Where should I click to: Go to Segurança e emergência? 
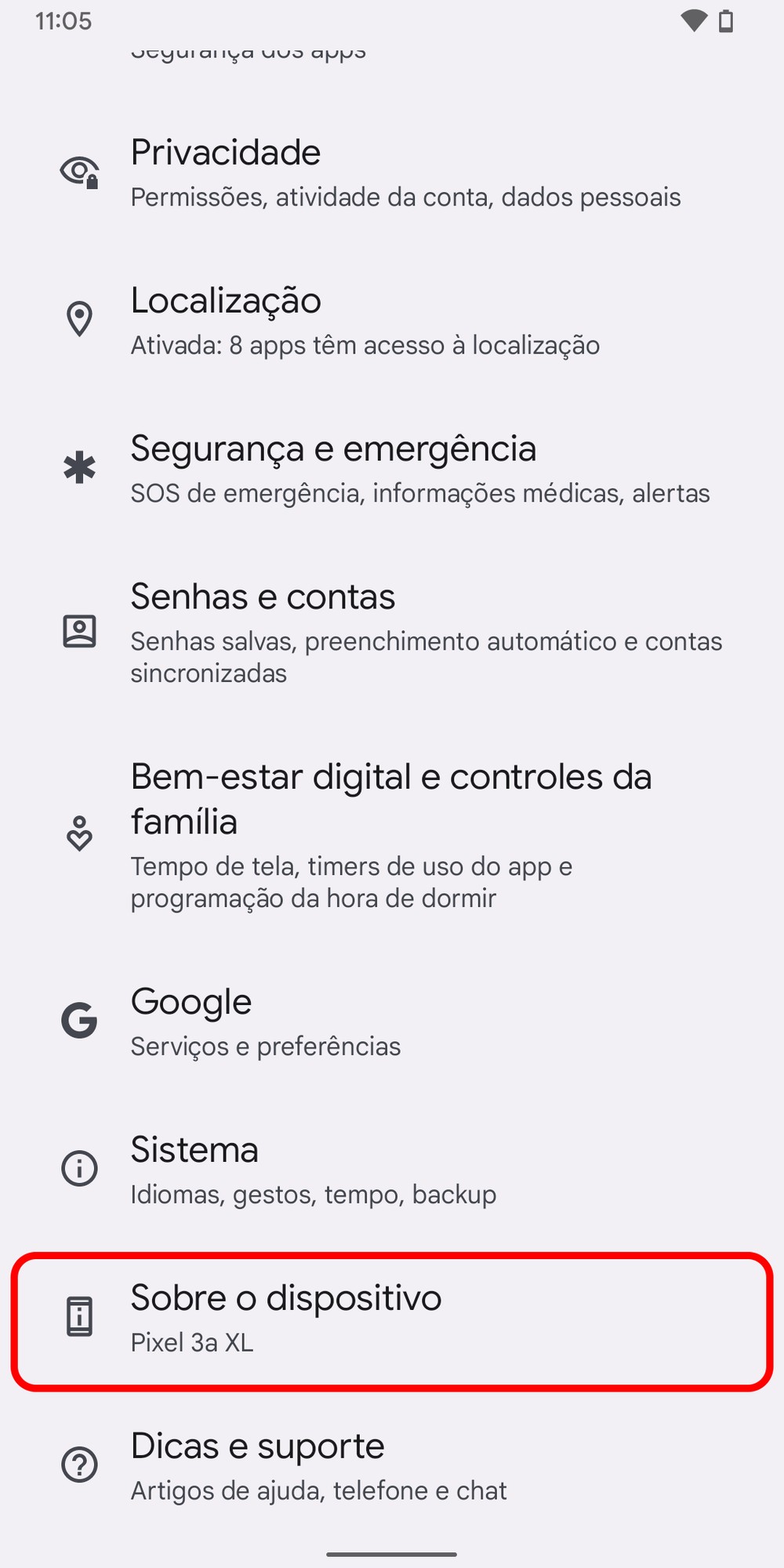(392, 469)
